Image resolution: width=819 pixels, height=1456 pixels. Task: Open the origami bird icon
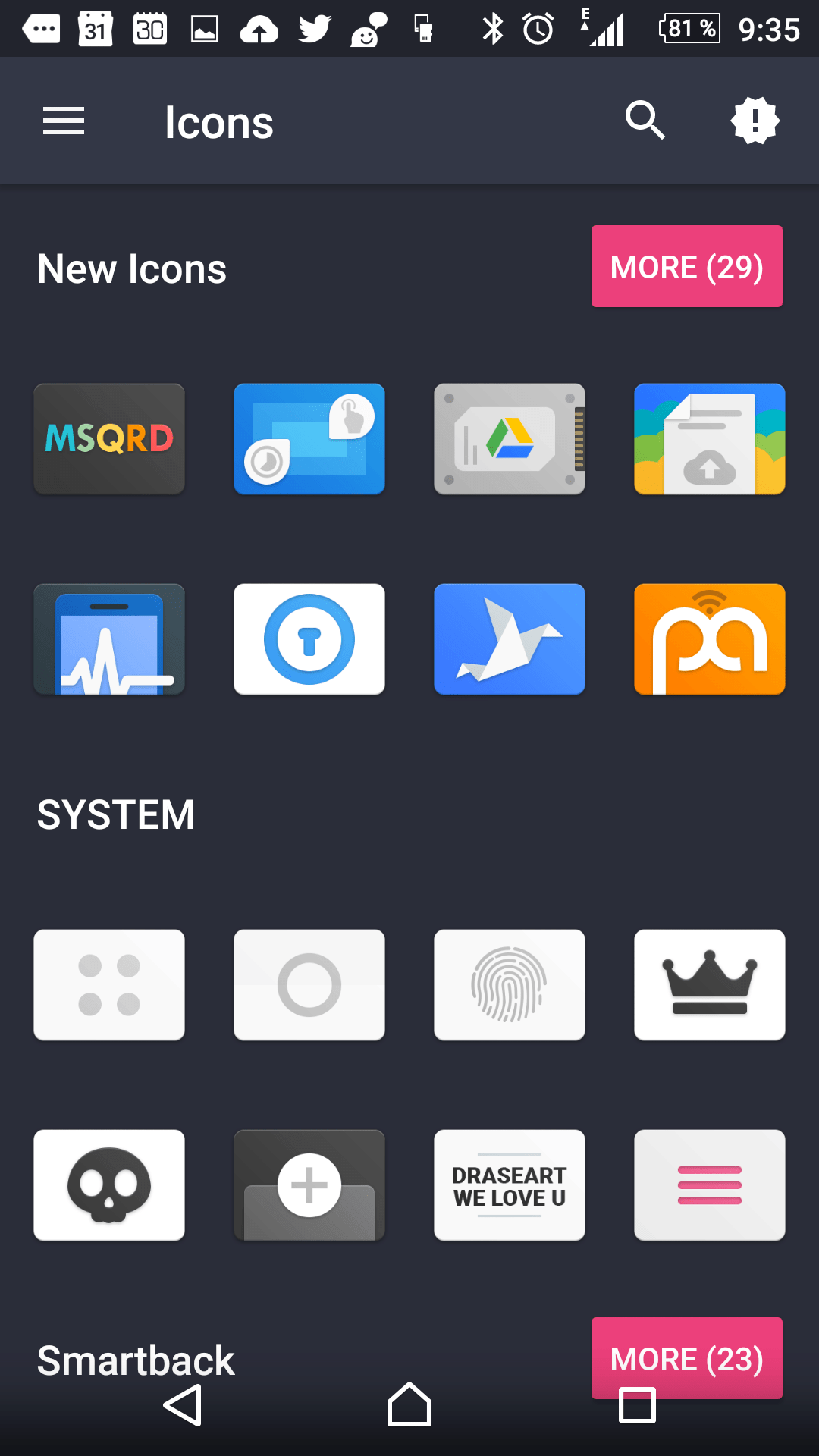510,639
